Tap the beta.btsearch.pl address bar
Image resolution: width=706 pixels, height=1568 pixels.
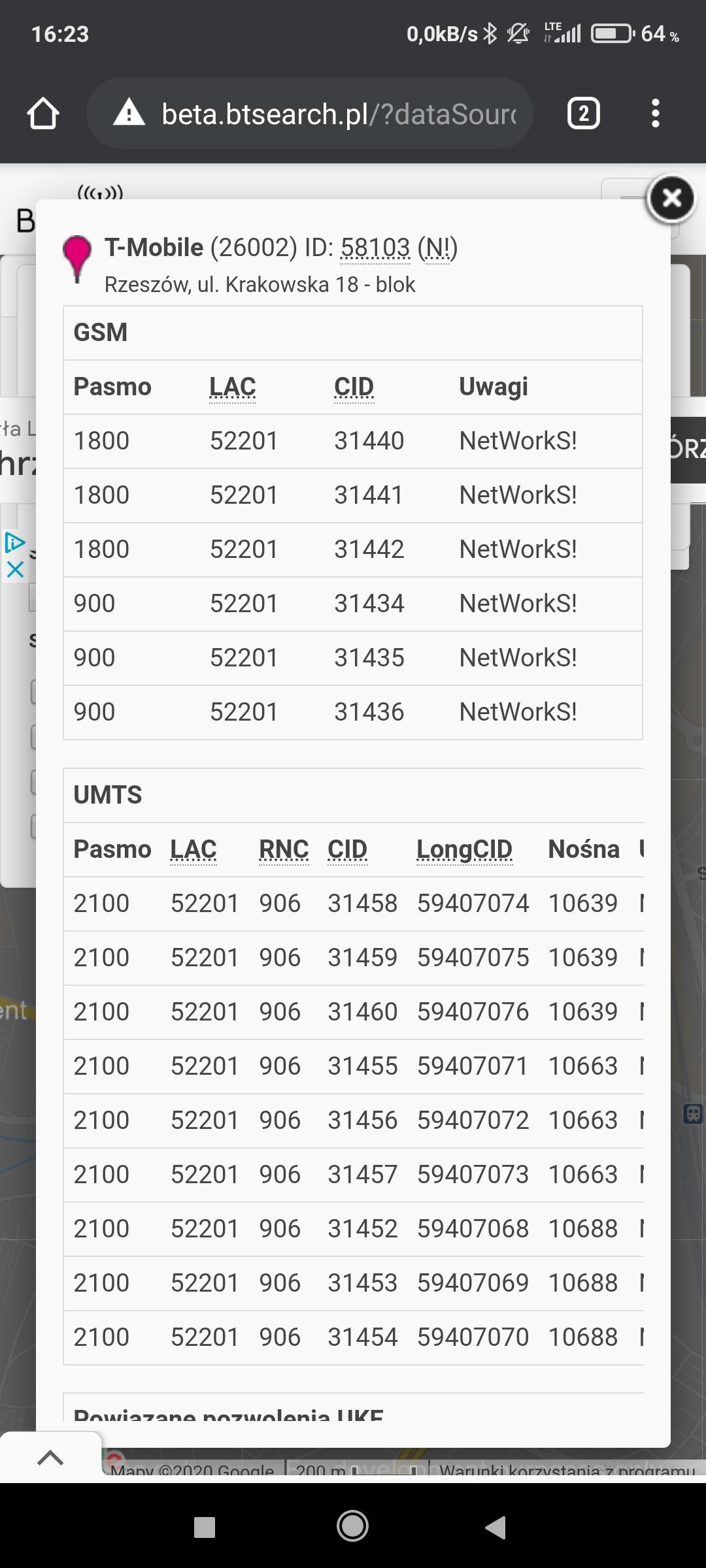coord(327,114)
